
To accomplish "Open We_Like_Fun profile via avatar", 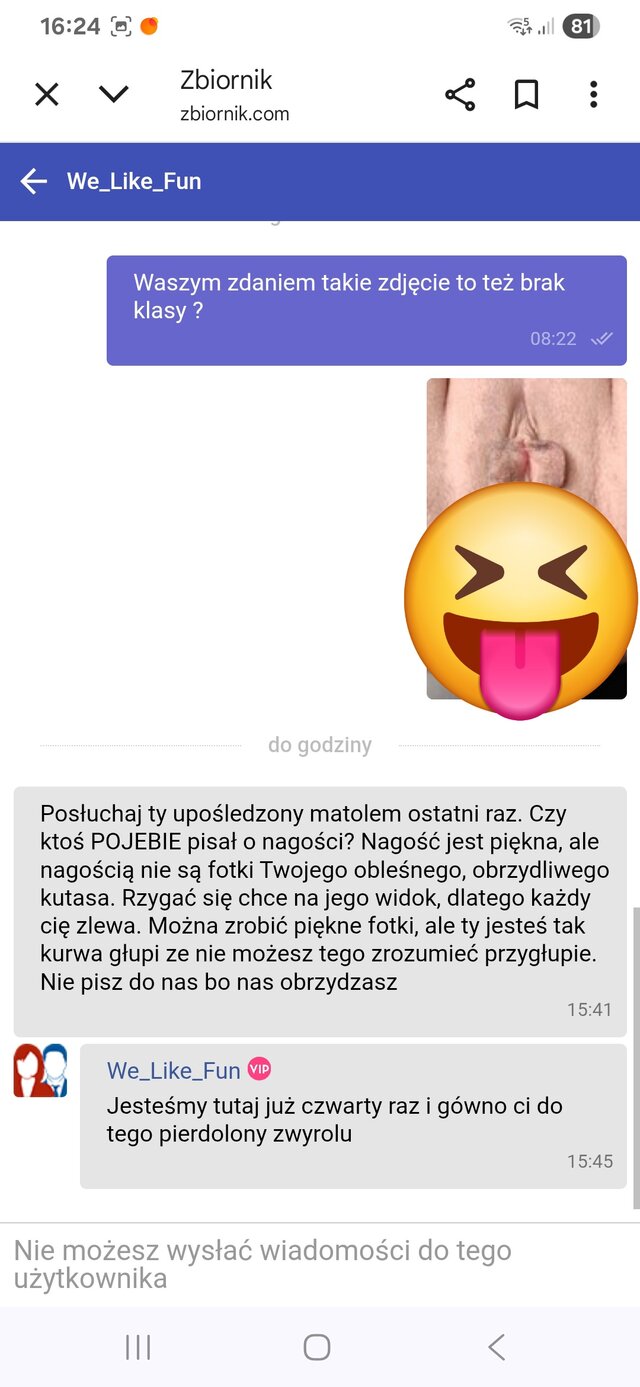I will pos(40,1071).
